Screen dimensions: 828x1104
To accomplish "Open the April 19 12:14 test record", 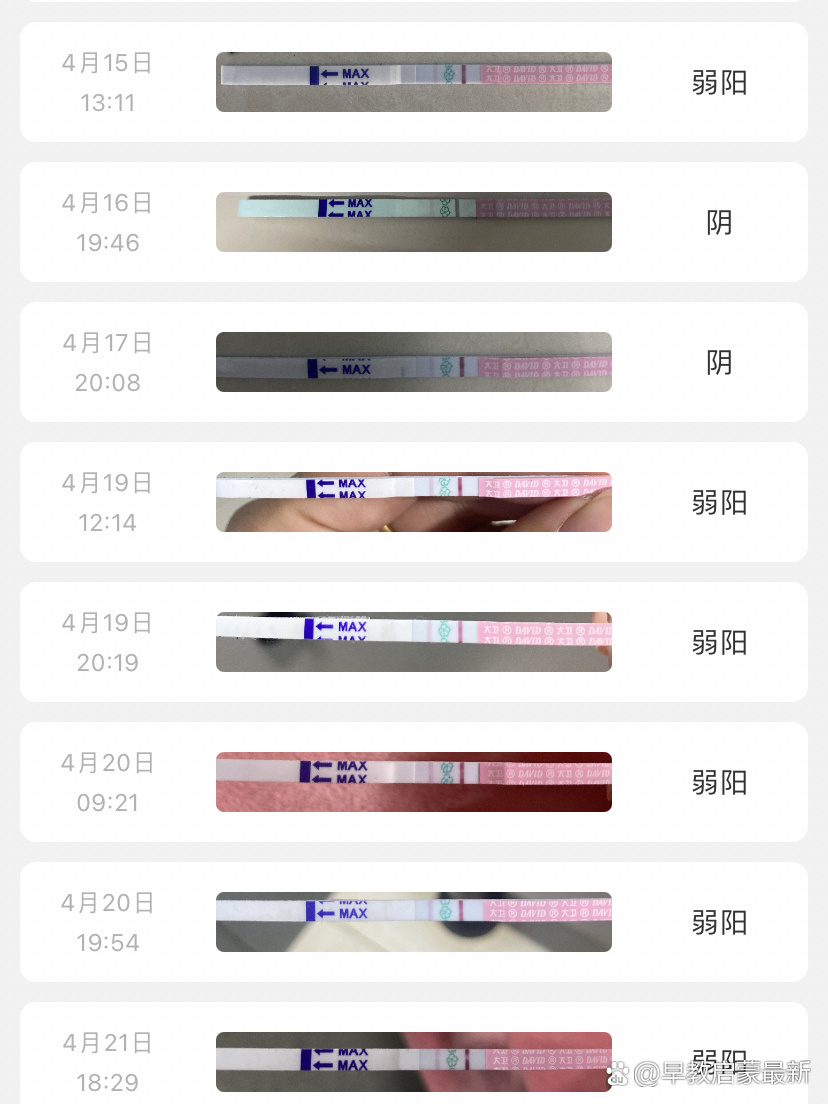I will [x=413, y=502].
